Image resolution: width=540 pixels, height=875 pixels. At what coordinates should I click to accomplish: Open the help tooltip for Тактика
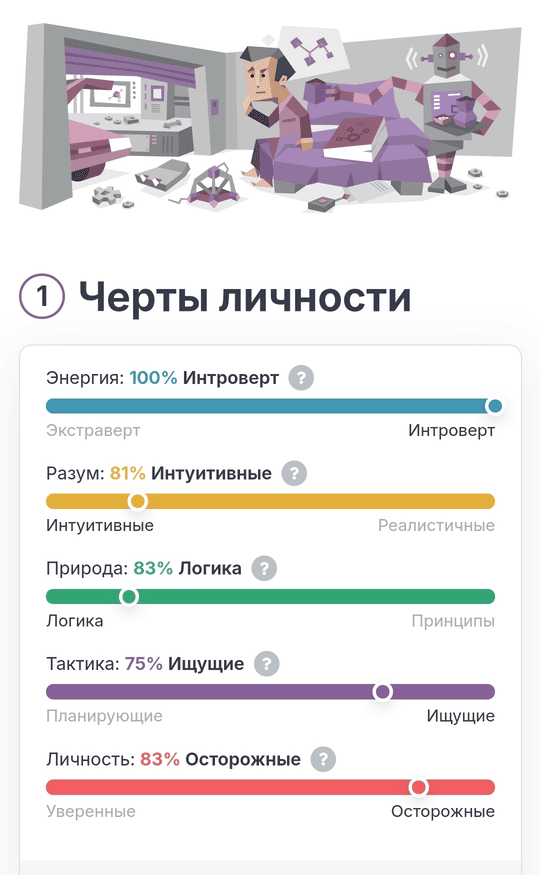(x=267, y=664)
